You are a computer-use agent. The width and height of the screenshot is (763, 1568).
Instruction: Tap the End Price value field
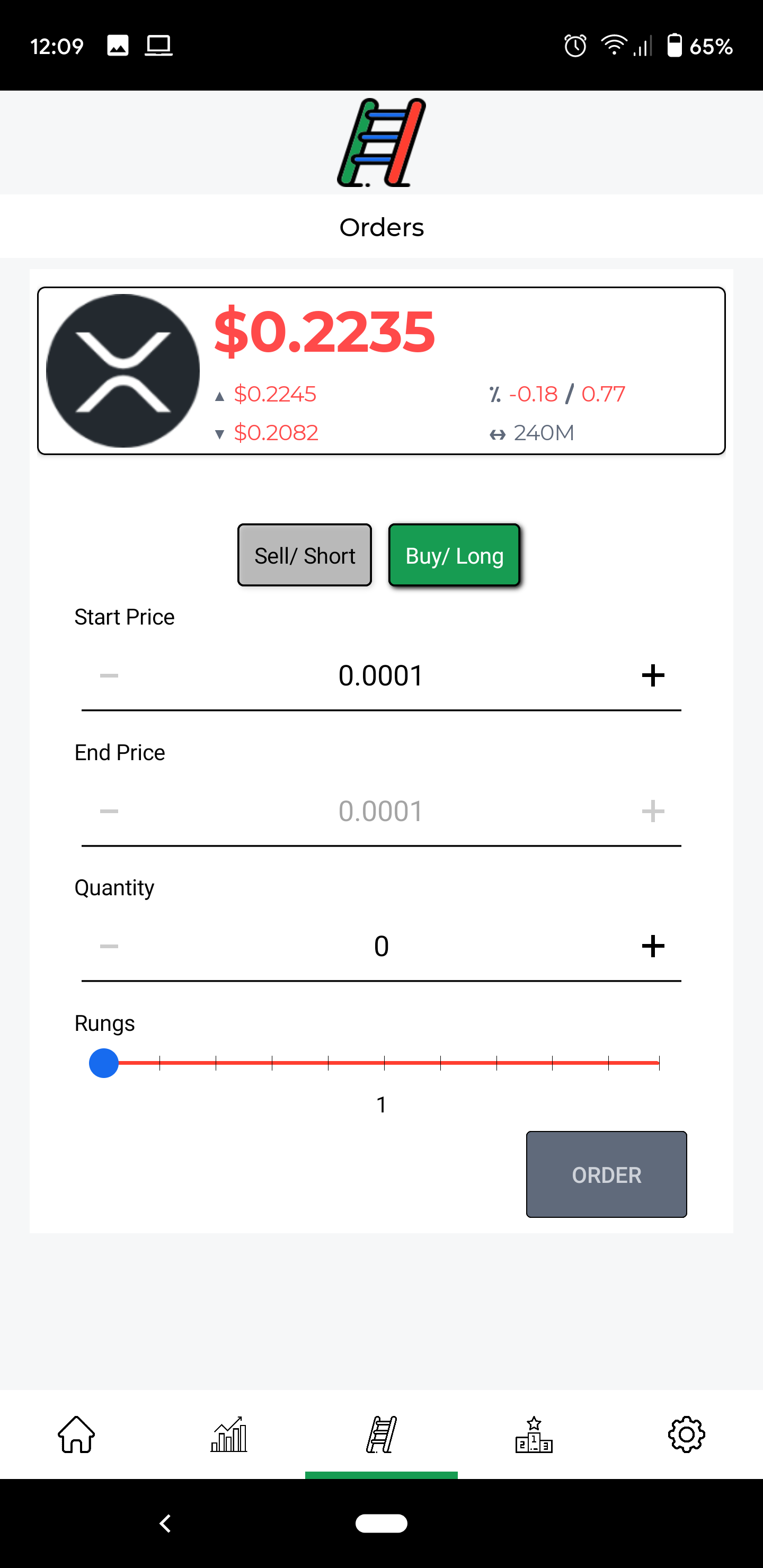point(381,811)
